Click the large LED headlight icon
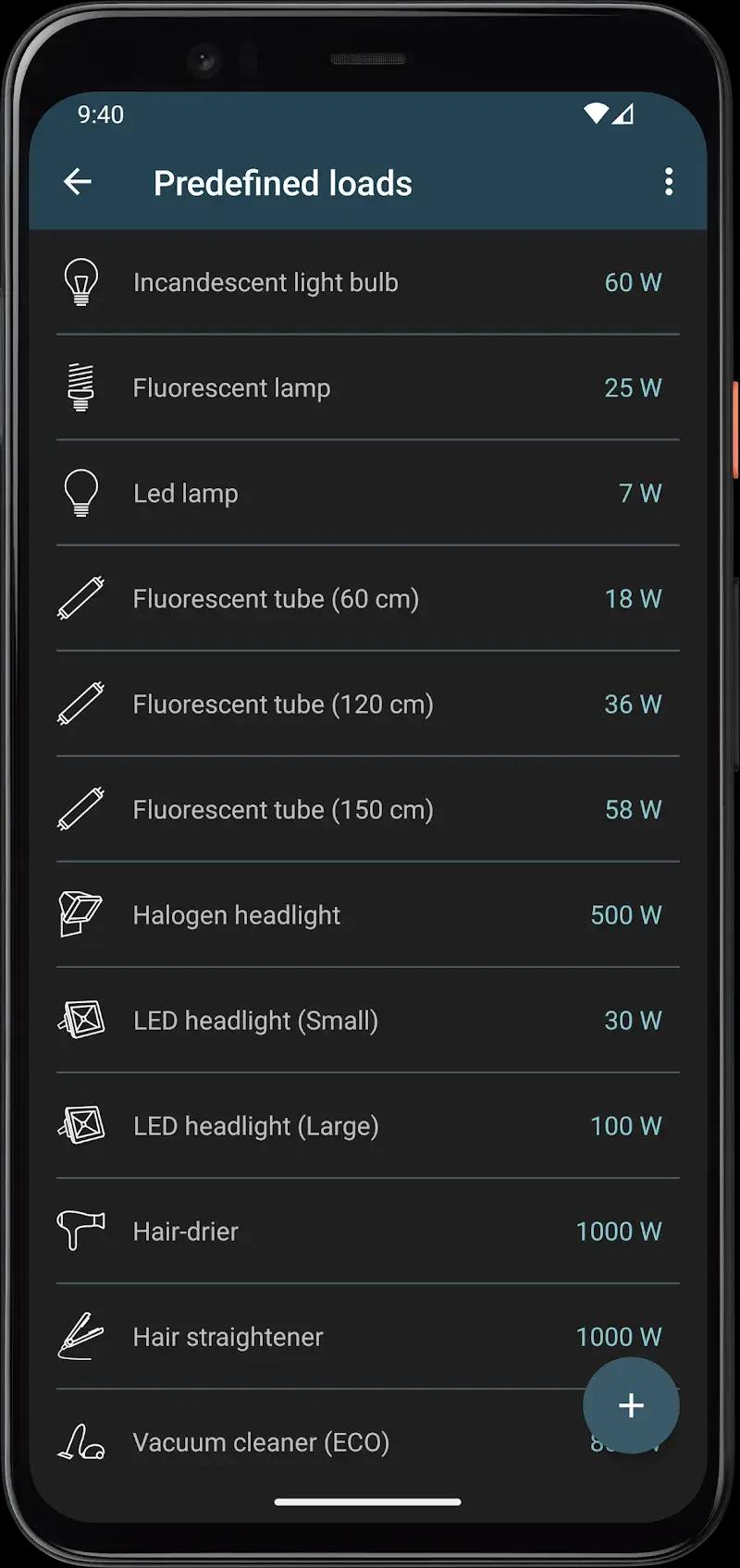The width and height of the screenshot is (740, 1568). tap(81, 1125)
